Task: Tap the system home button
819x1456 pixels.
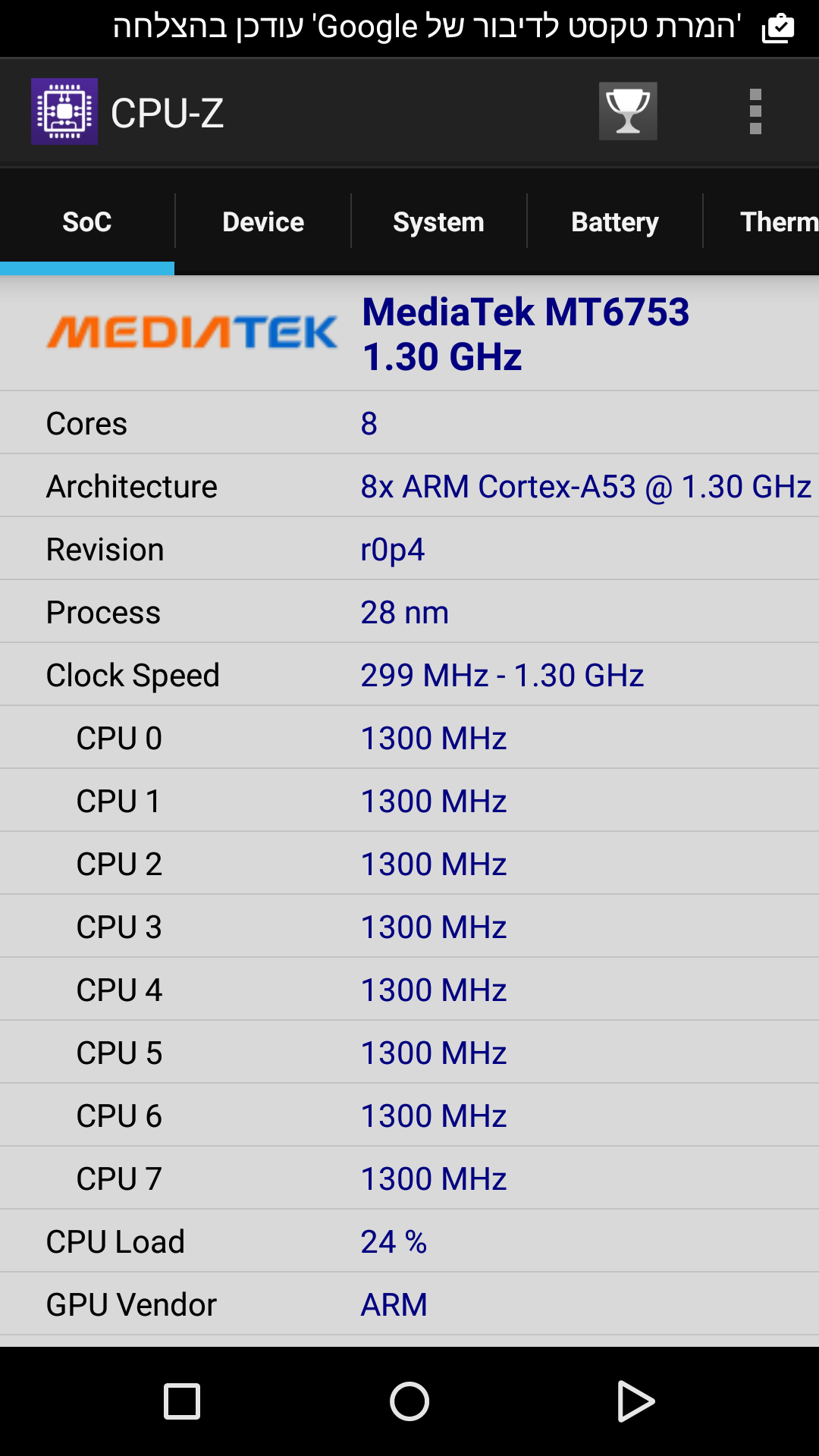Action: (409, 1401)
